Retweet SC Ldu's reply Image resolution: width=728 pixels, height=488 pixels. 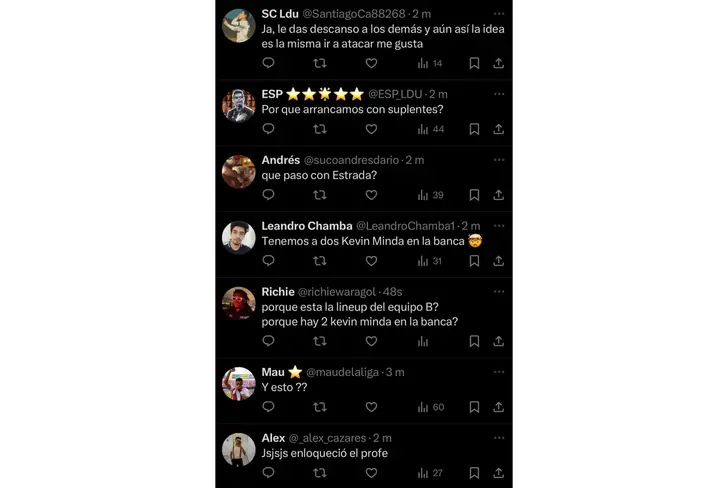click(x=320, y=63)
